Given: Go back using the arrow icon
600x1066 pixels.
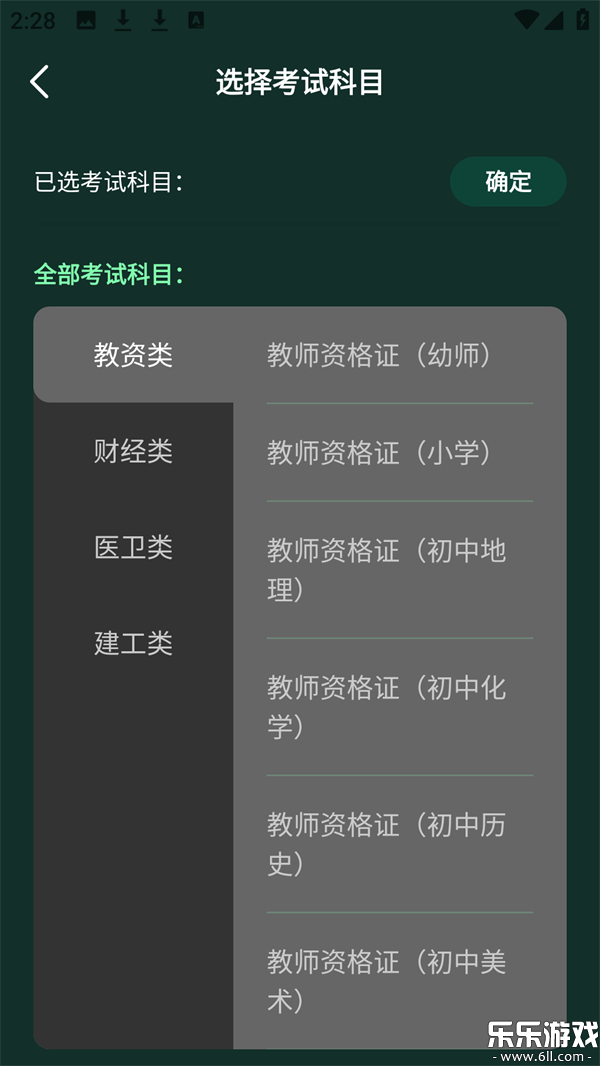Looking at the screenshot, I should [x=40, y=82].
